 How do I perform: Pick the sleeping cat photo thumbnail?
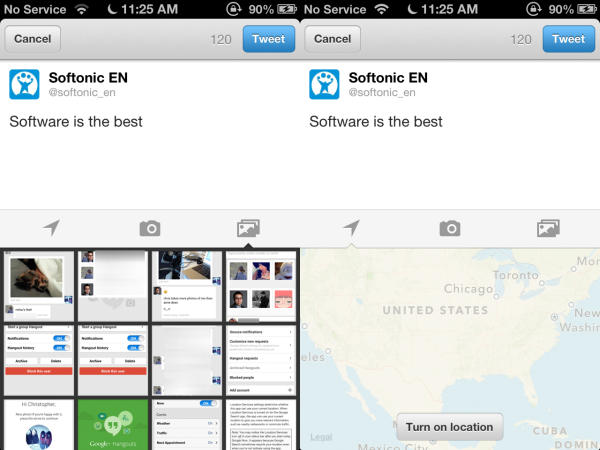[39, 286]
